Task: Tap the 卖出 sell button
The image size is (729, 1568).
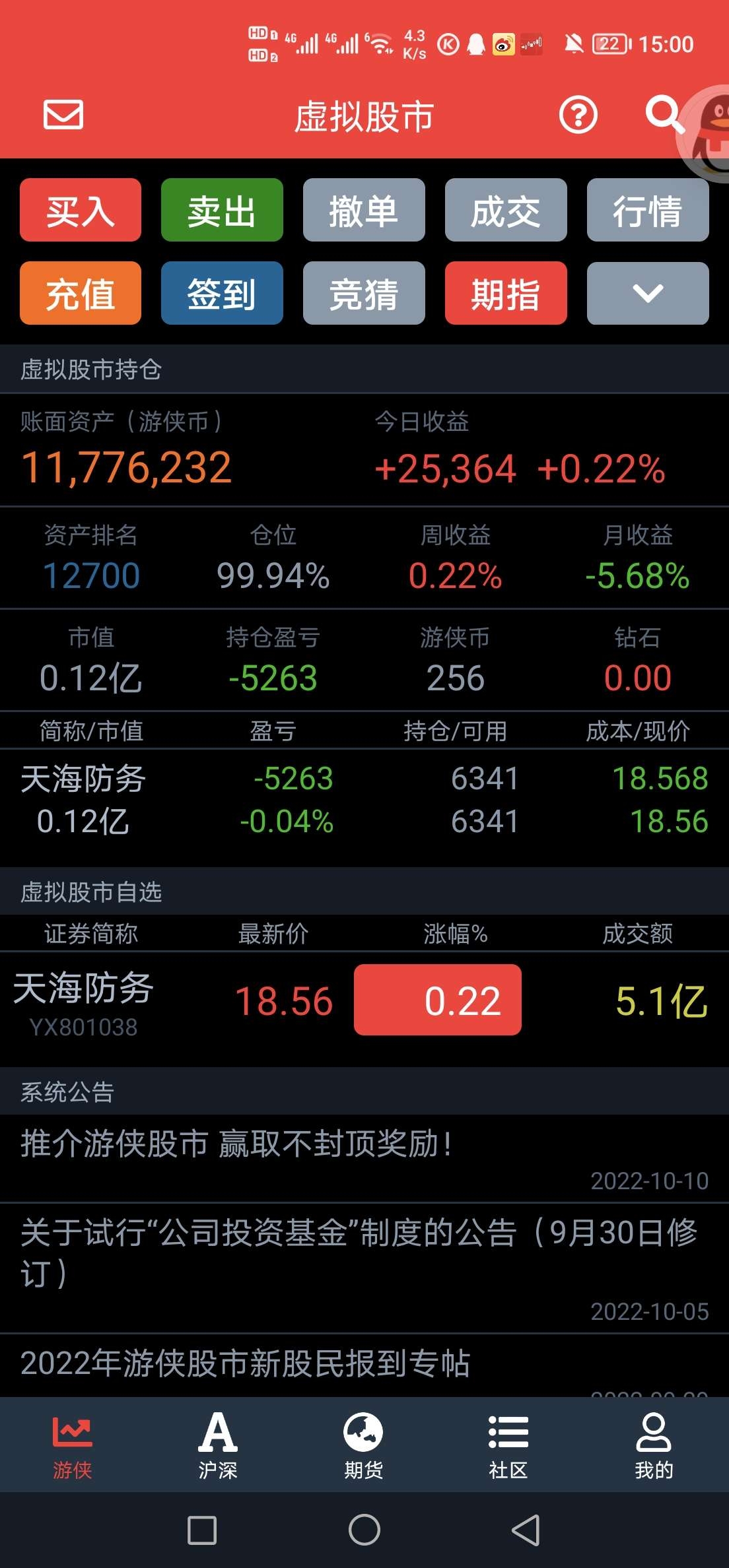Action: [222, 210]
